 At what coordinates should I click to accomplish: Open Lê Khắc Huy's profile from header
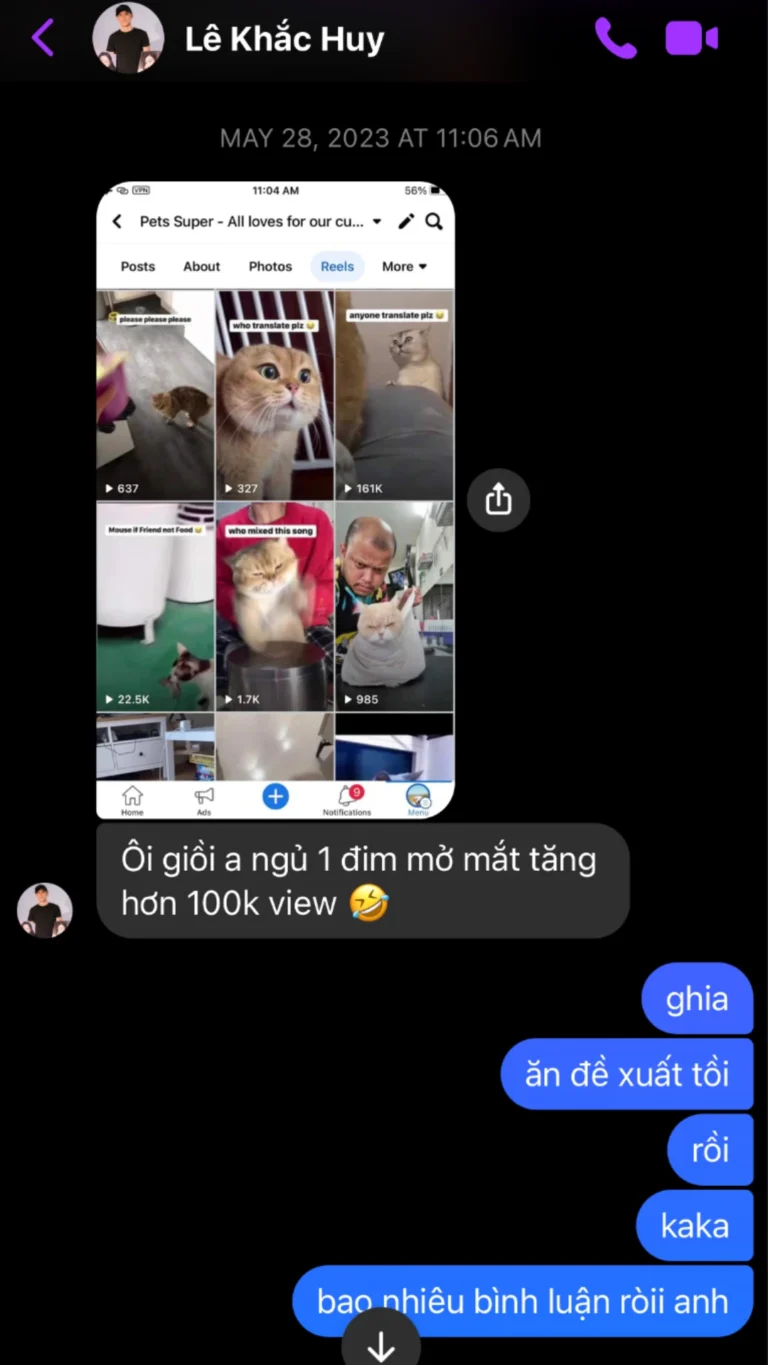click(x=284, y=39)
